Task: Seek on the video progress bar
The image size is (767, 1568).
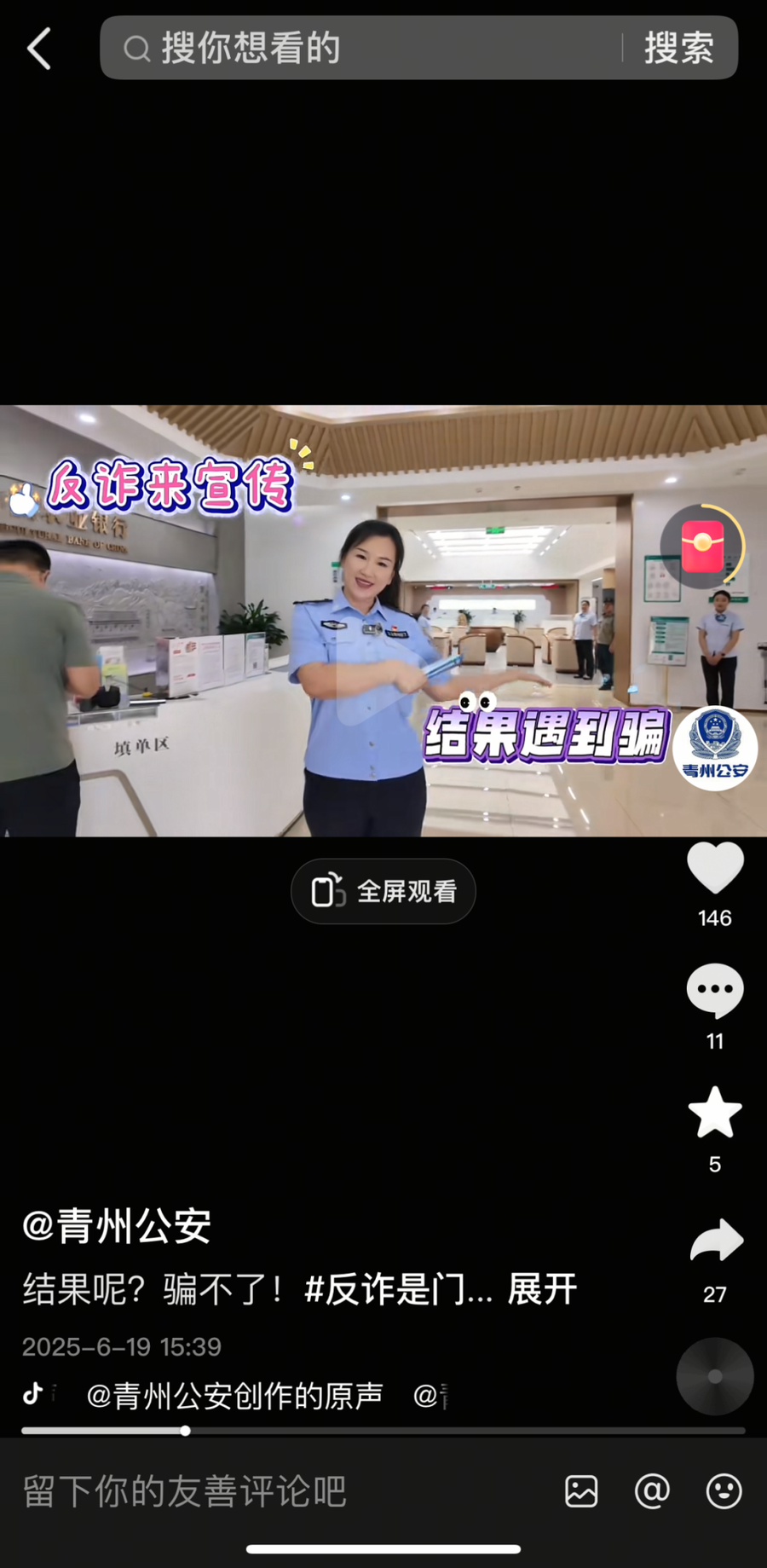Action: (383, 1431)
